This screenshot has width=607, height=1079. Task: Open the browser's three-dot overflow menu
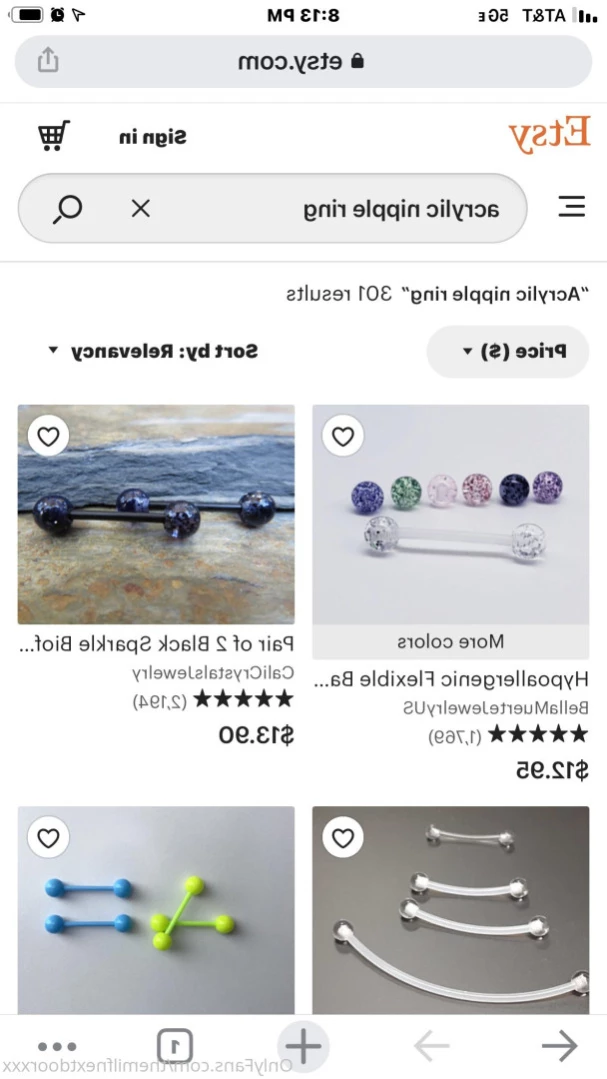click(48, 1046)
